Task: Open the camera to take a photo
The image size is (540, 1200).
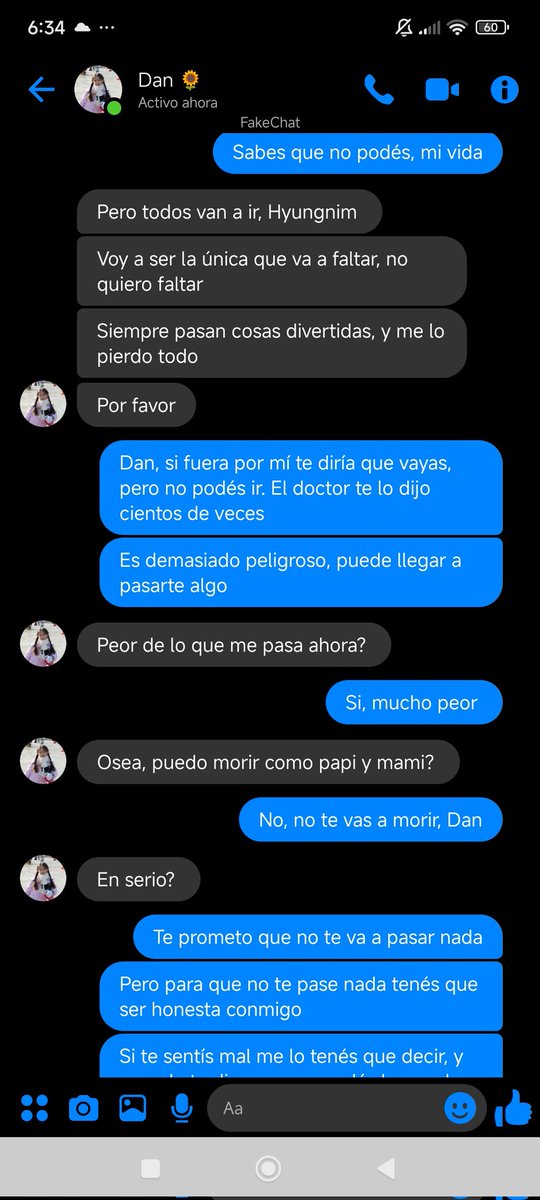Action: click(83, 1108)
